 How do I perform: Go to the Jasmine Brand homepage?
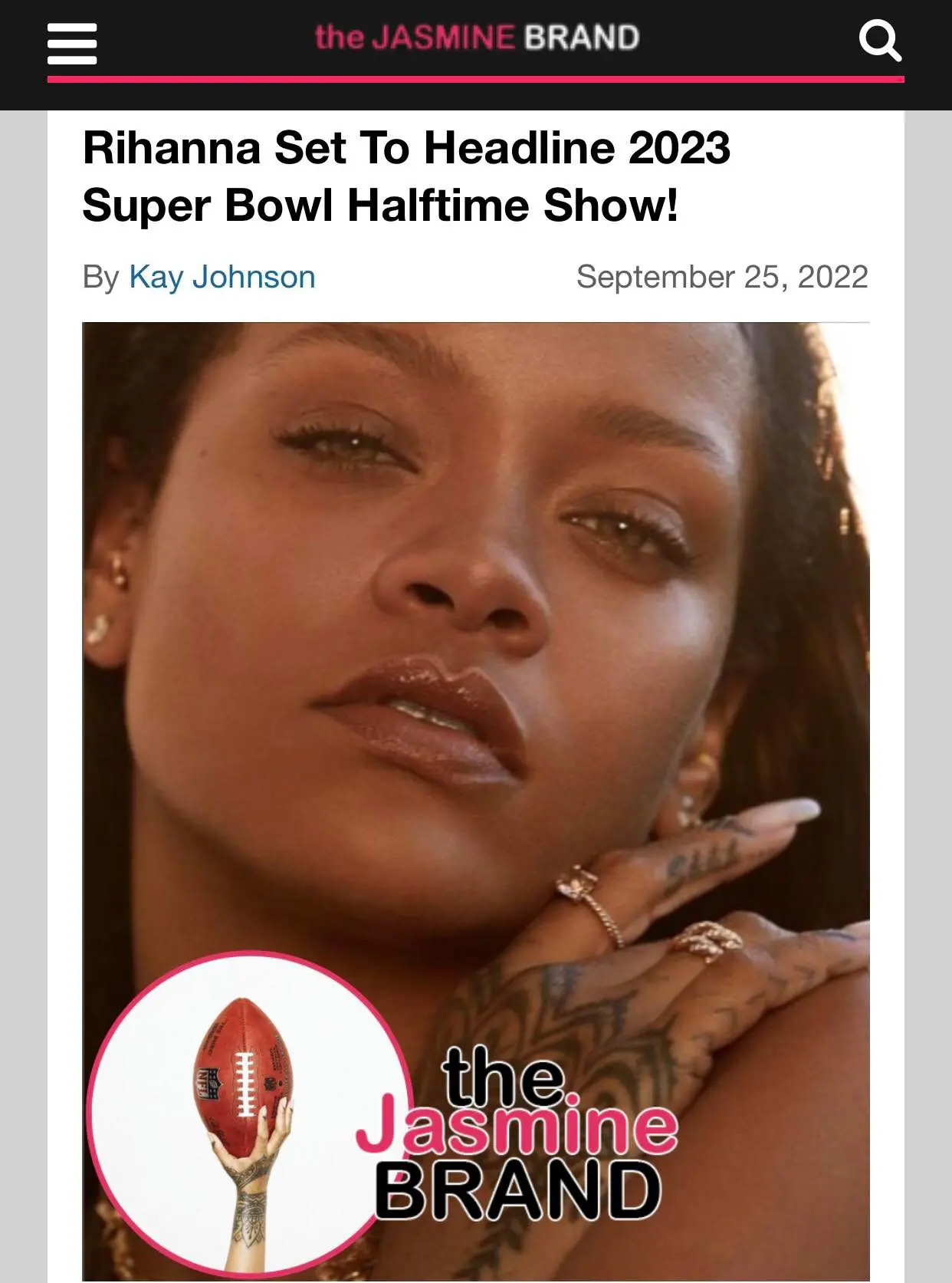pyautogui.click(x=477, y=37)
